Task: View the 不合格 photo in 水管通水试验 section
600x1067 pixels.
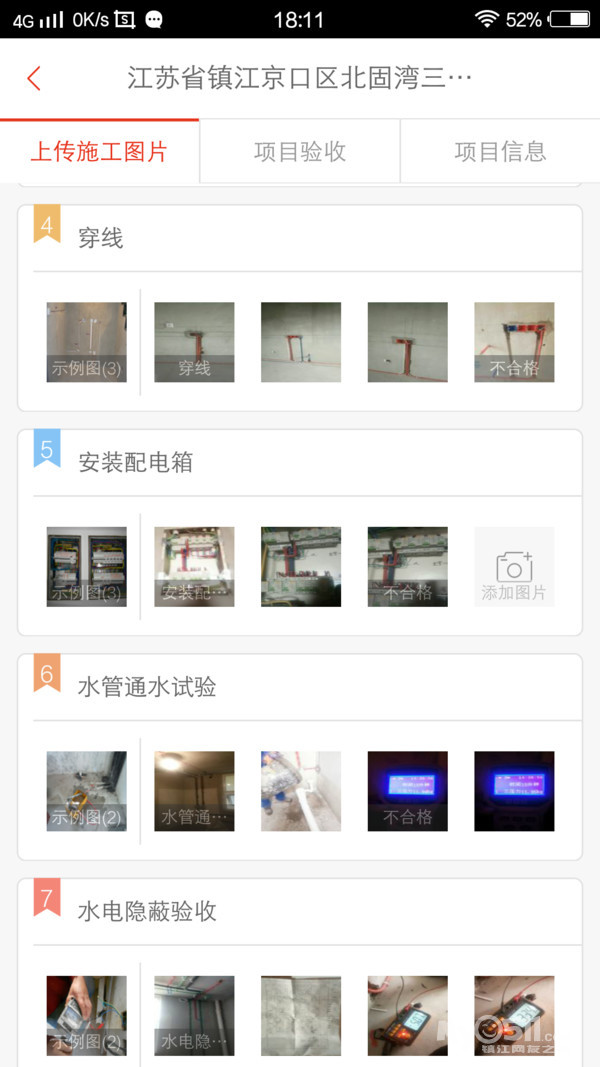Action: click(x=408, y=791)
